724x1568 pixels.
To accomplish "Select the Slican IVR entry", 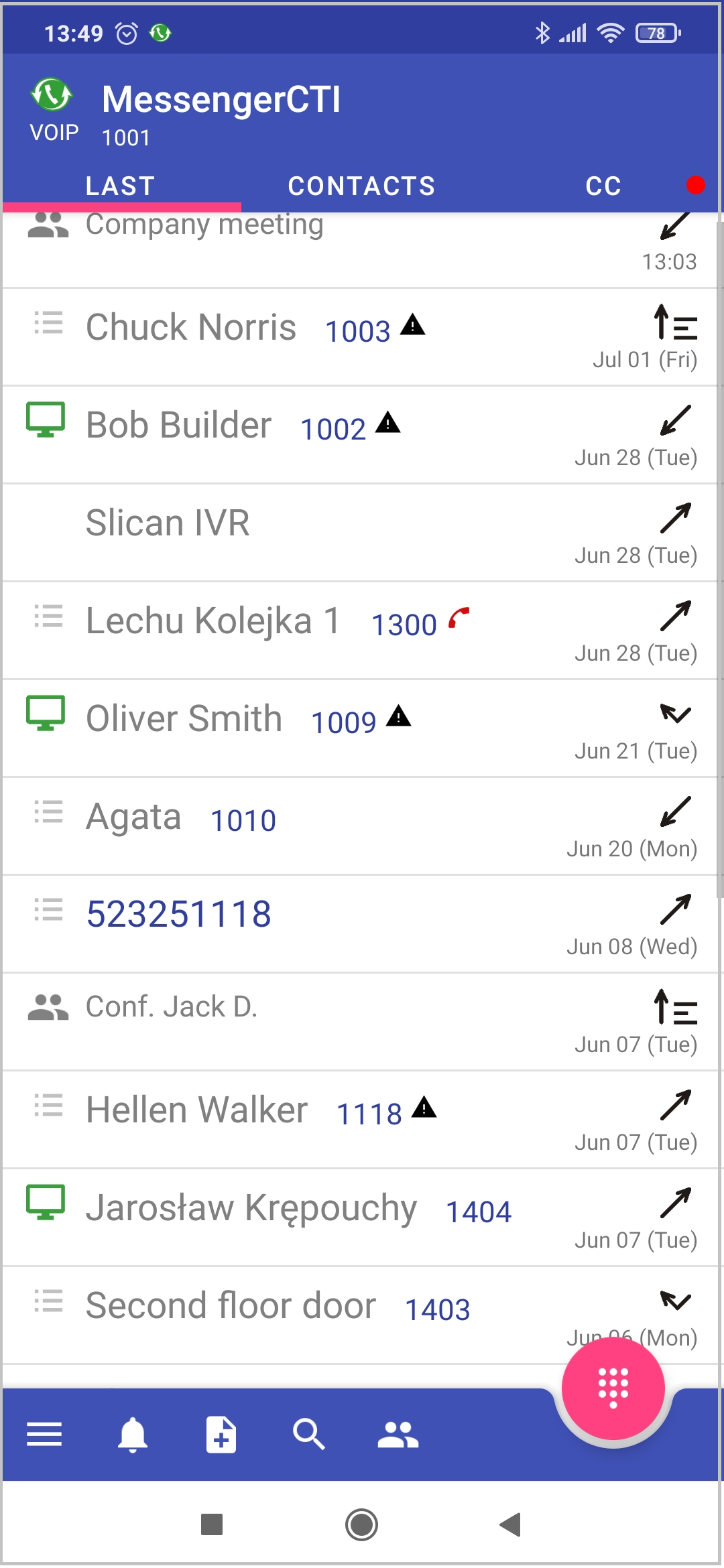I will click(168, 524).
